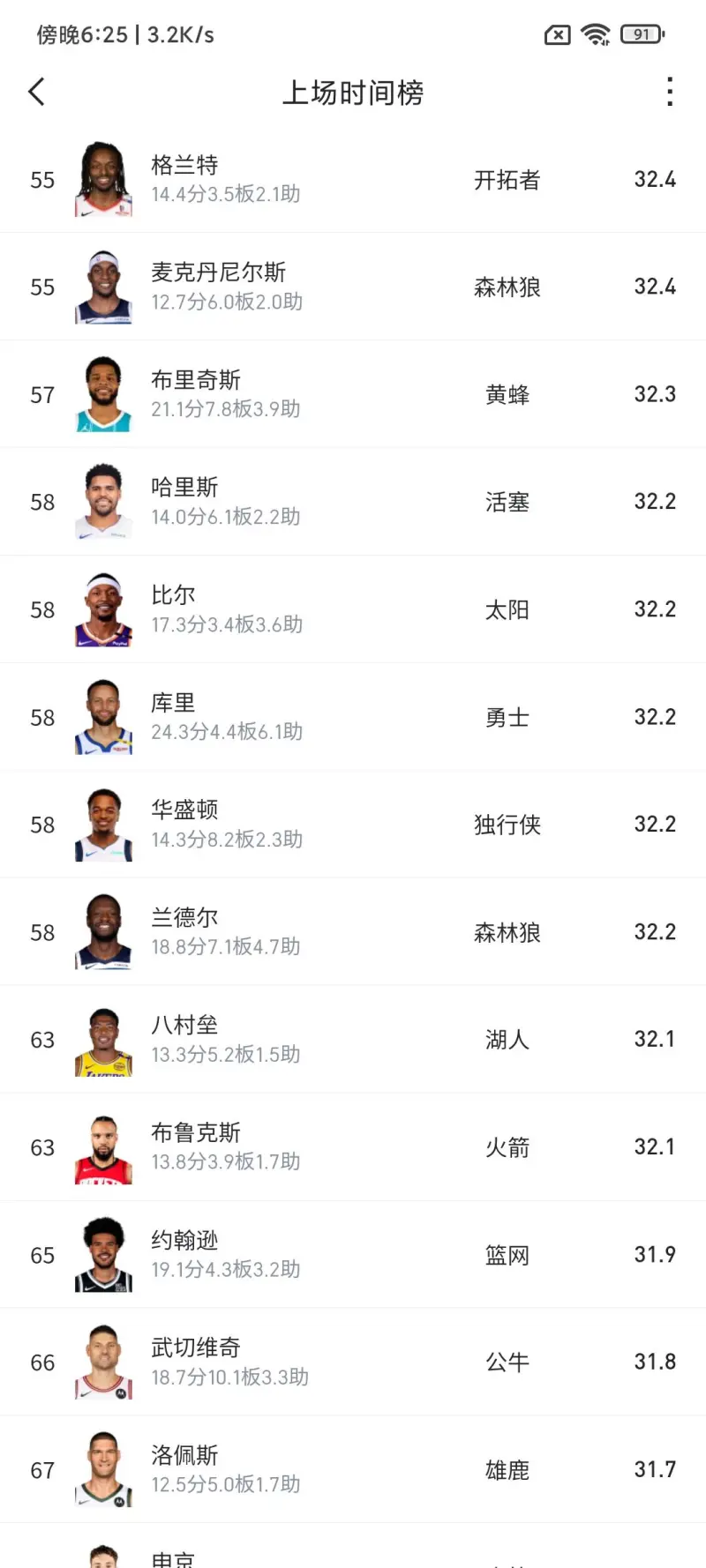View 布里奇斯 of 黄蜂

tap(353, 395)
